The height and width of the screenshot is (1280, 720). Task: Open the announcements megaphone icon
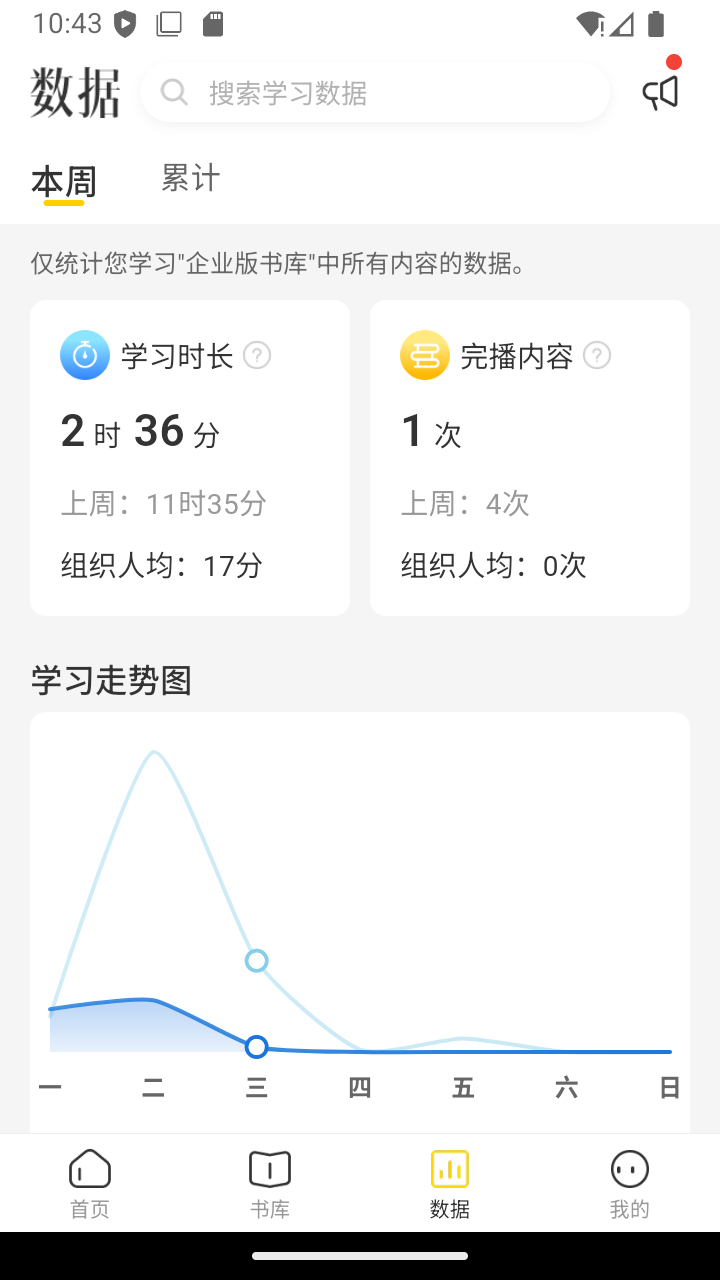[x=660, y=93]
